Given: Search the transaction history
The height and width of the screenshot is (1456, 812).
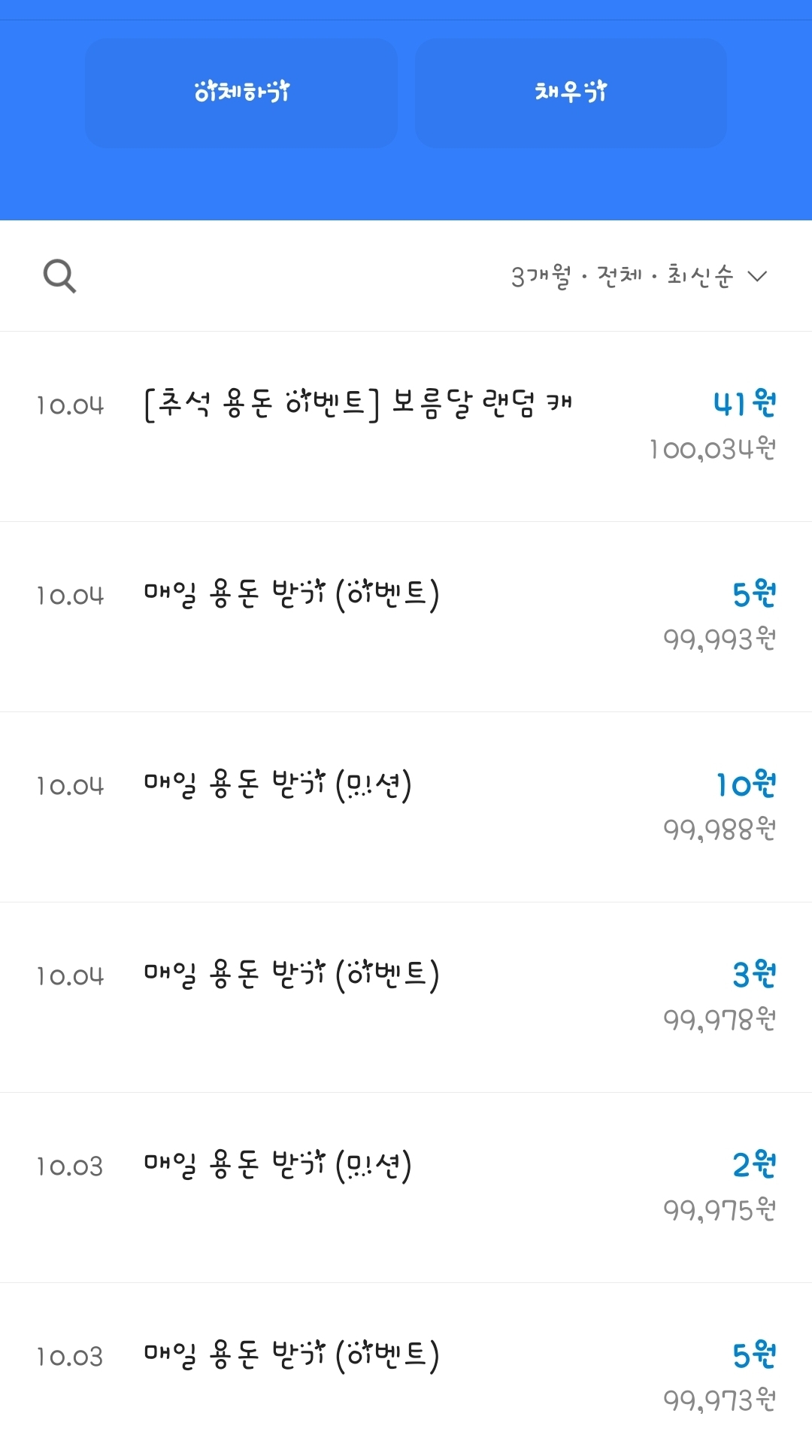Looking at the screenshot, I should point(59,276).
